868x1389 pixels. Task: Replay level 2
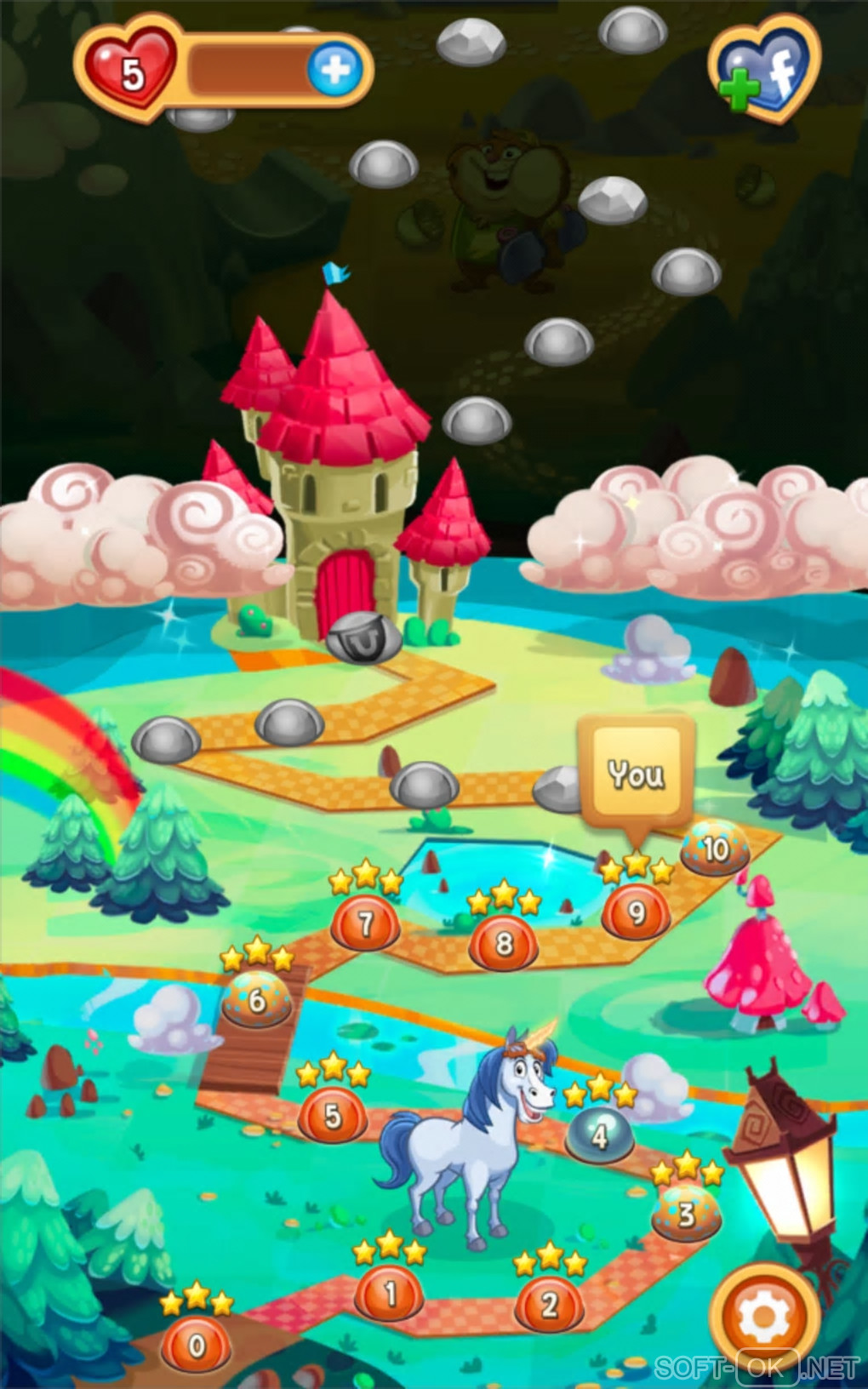tap(549, 1304)
